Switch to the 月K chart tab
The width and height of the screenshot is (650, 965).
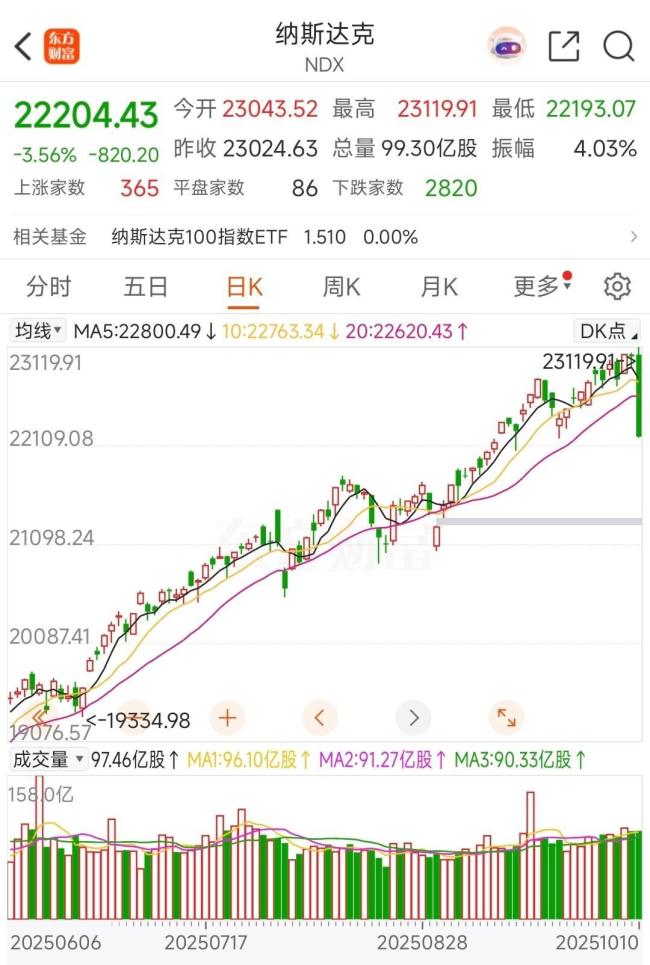tap(438, 287)
